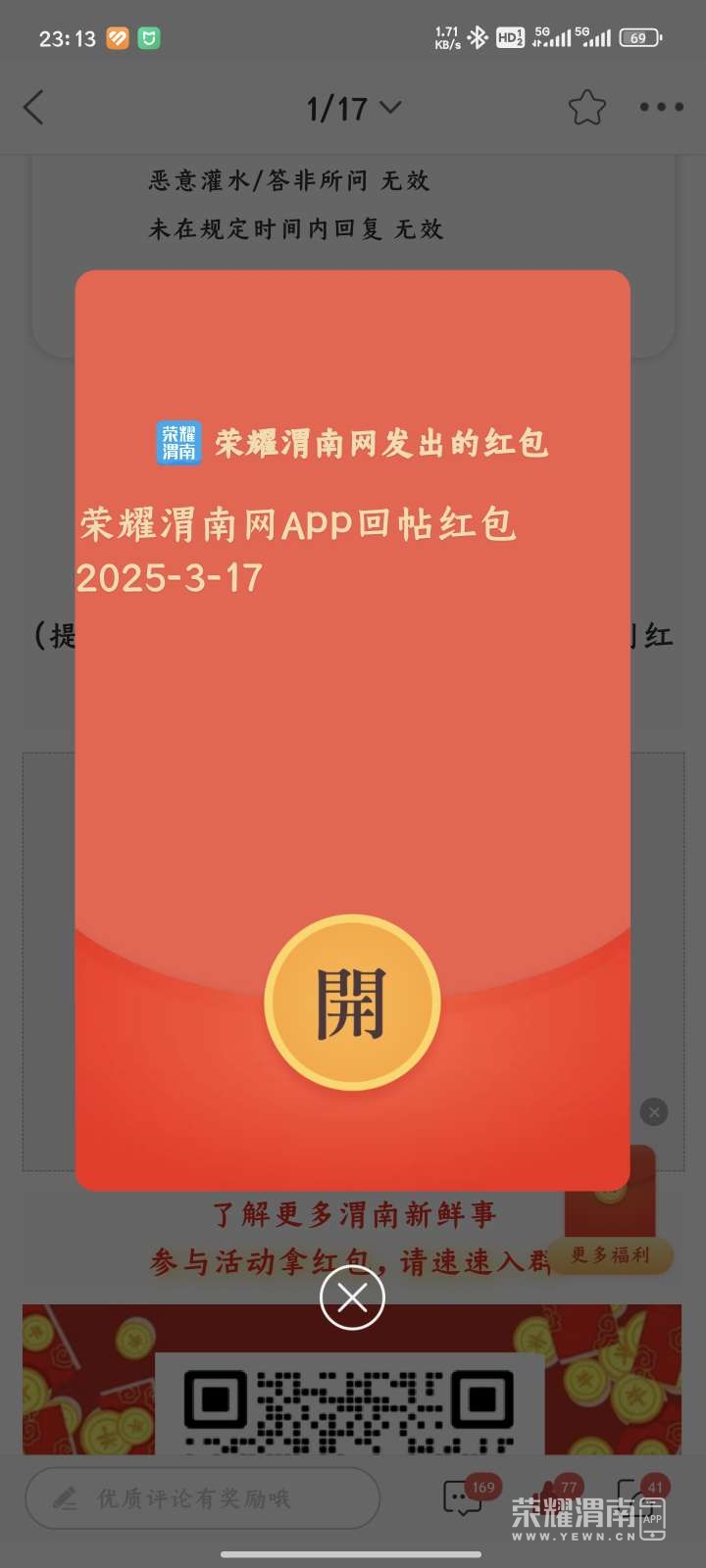Close the red packet popup
The width and height of the screenshot is (706, 1568).
(x=352, y=1298)
